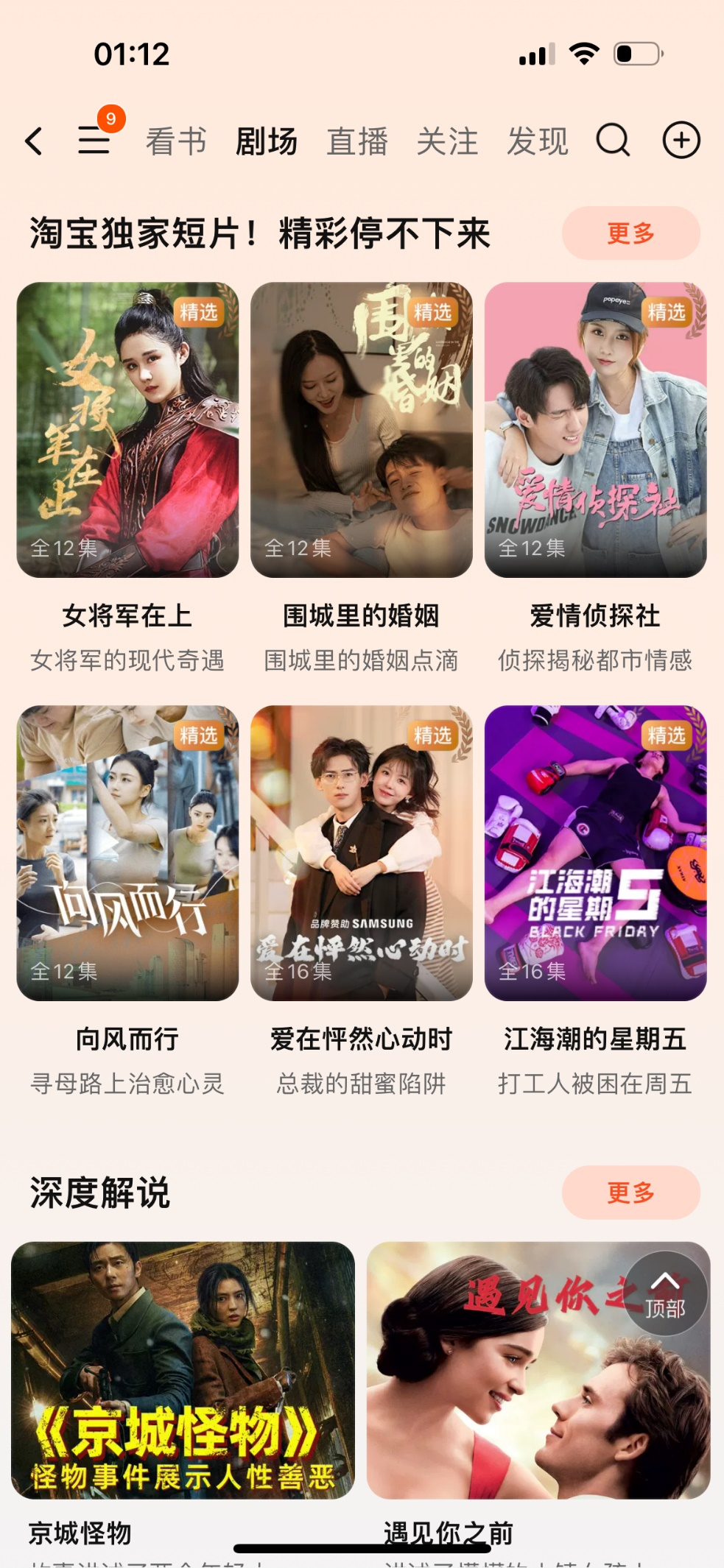Viewport: 724px width, 1568px height.
Task: Open the drama 围城里的婚姻
Action: pos(361,430)
